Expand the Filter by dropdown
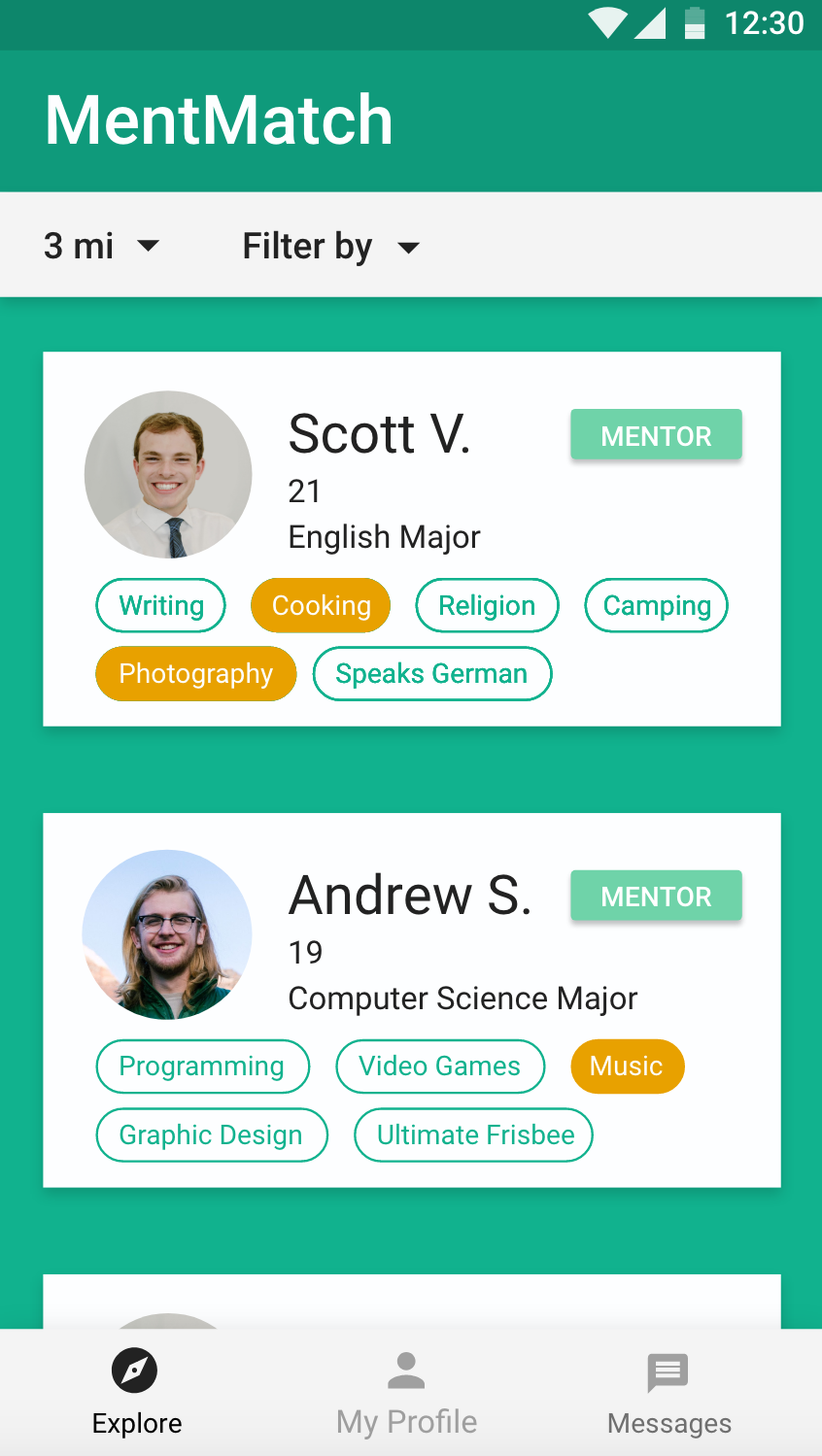This screenshot has height=1456, width=822. (x=330, y=246)
